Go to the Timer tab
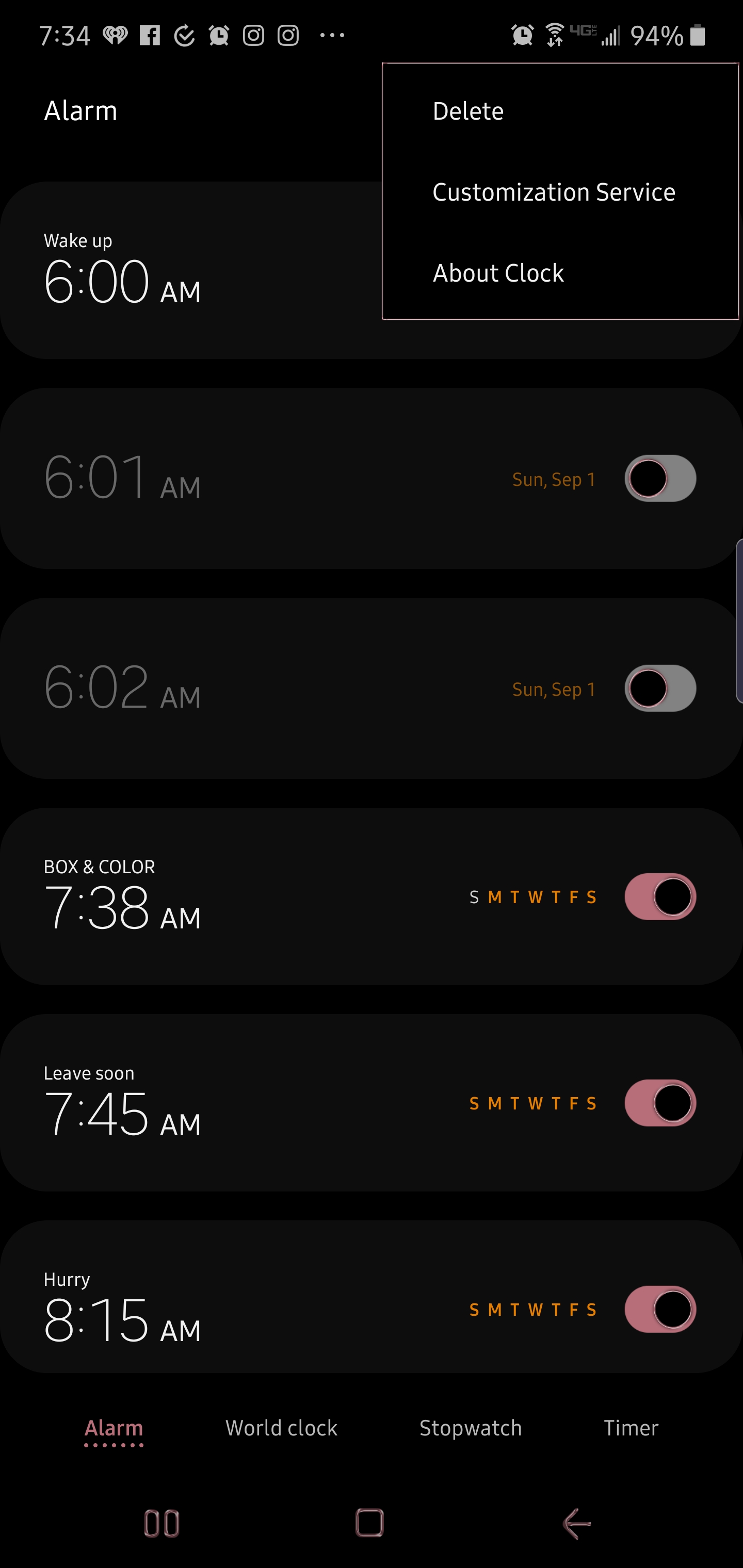Viewport: 743px width, 1568px height. coord(631,1428)
